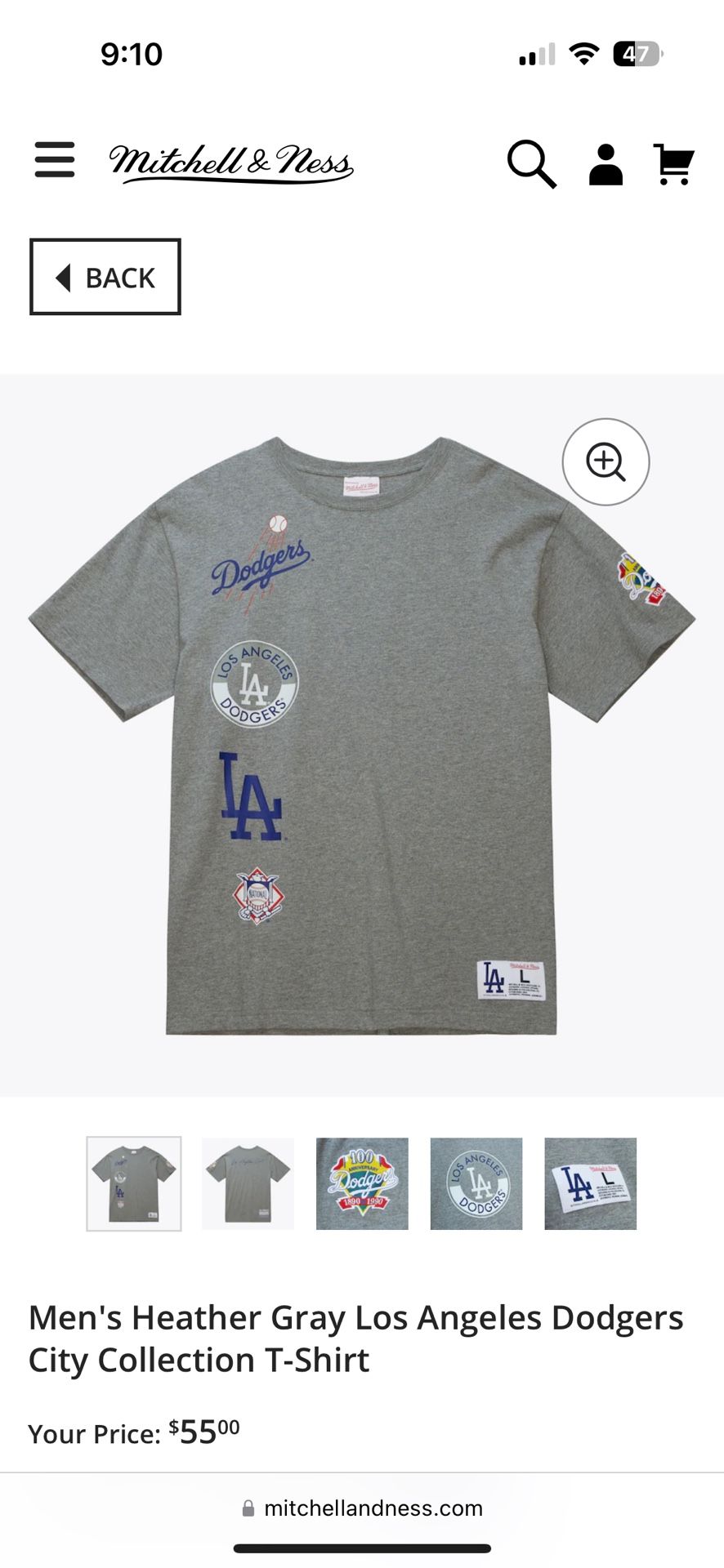This screenshot has height=1568, width=724.
Task: Tap the Wi-Fi icon in the status bar
Action: pos(582,54)
